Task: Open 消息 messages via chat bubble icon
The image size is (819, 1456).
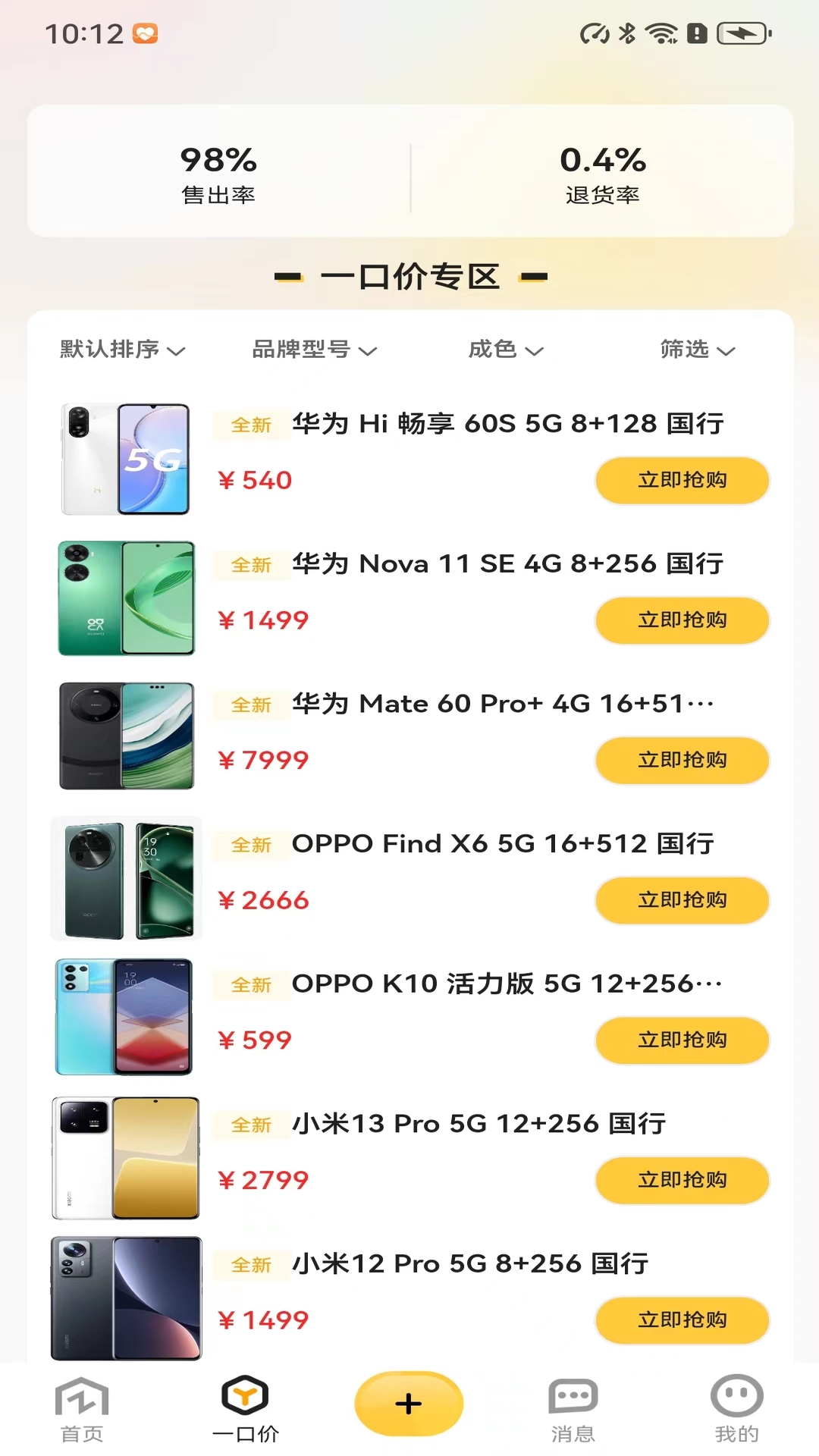Action: pyautogui.click(x=573, y=1398)
